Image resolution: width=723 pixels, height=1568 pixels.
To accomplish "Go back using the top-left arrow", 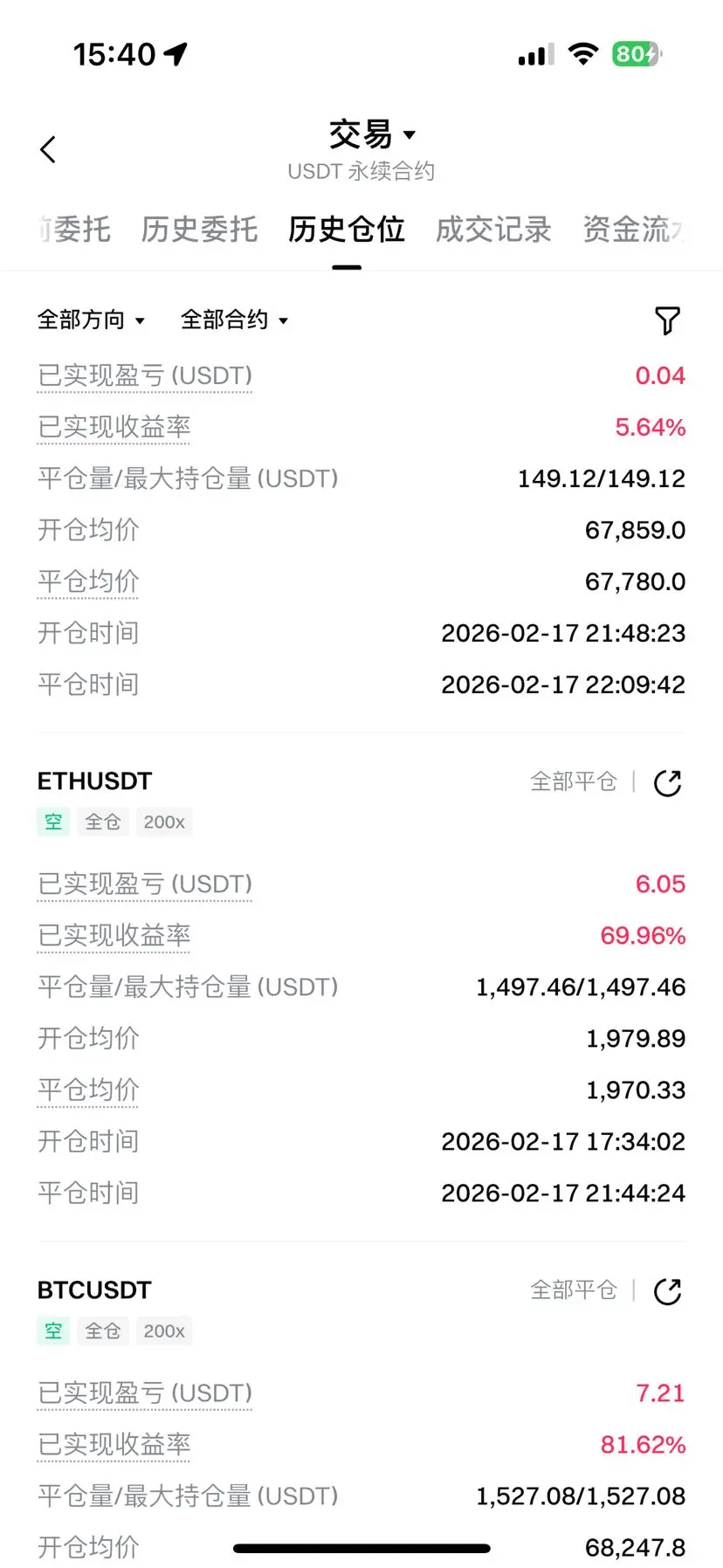I will pyautogui.click(x=48, y=149).
